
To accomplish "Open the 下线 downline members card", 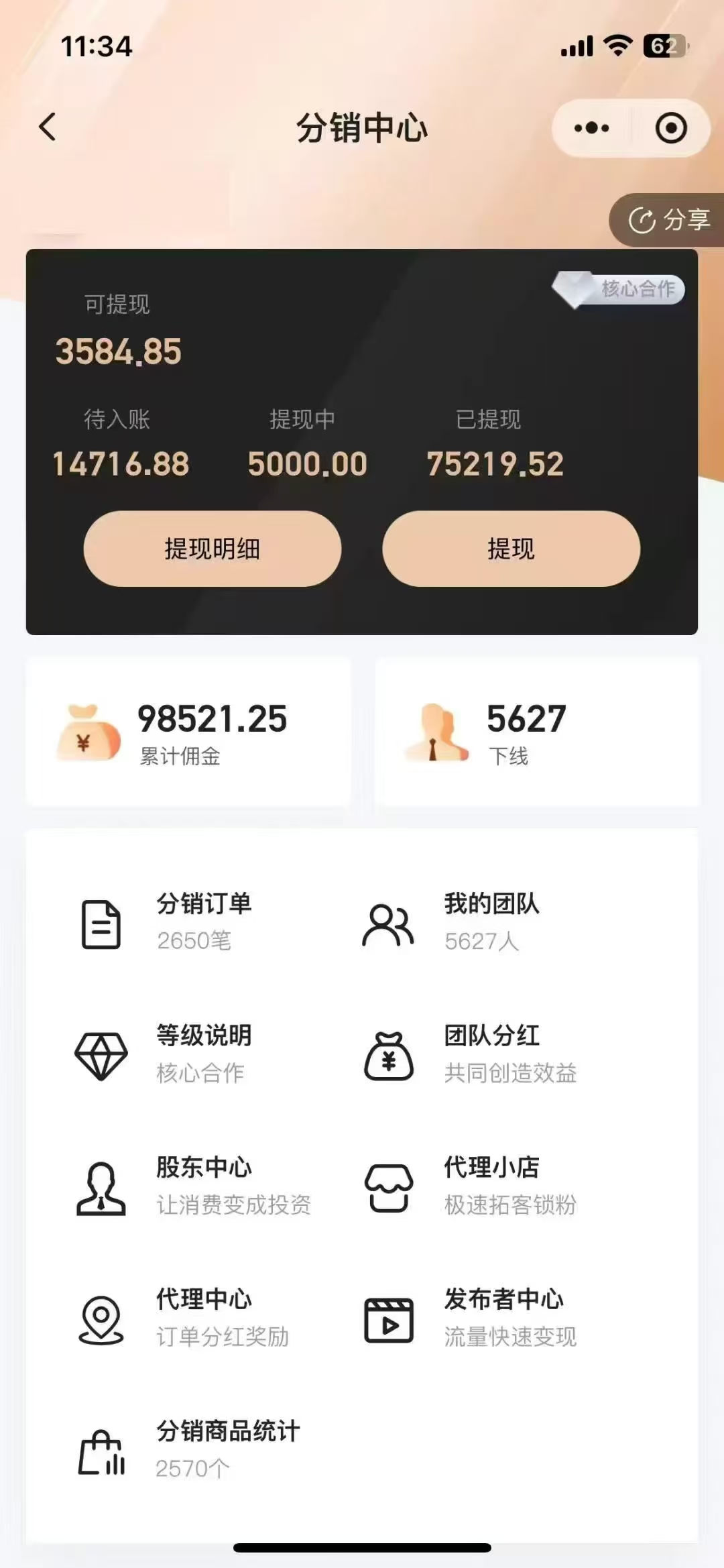I will click(x=537, y=732).
